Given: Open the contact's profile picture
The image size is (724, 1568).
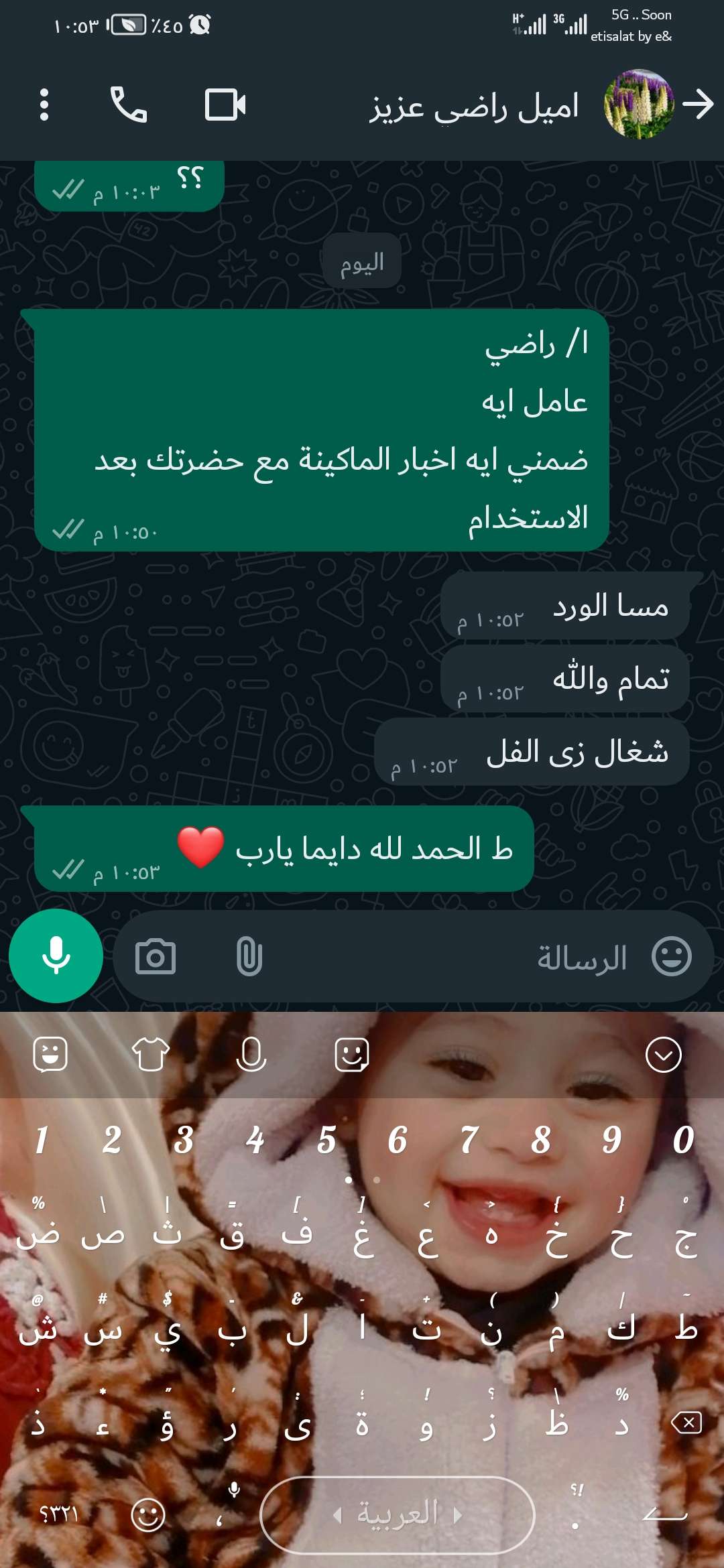Looking at the screenshot, I should 638,105.
